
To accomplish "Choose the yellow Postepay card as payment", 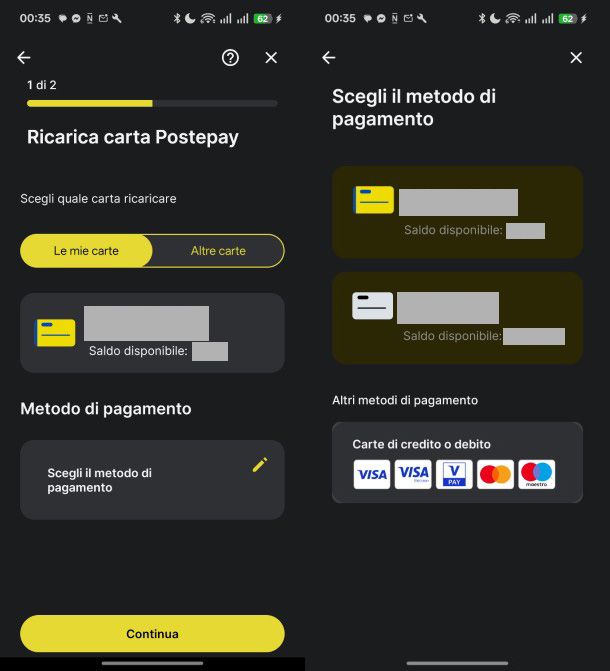I will pos(457,212).
